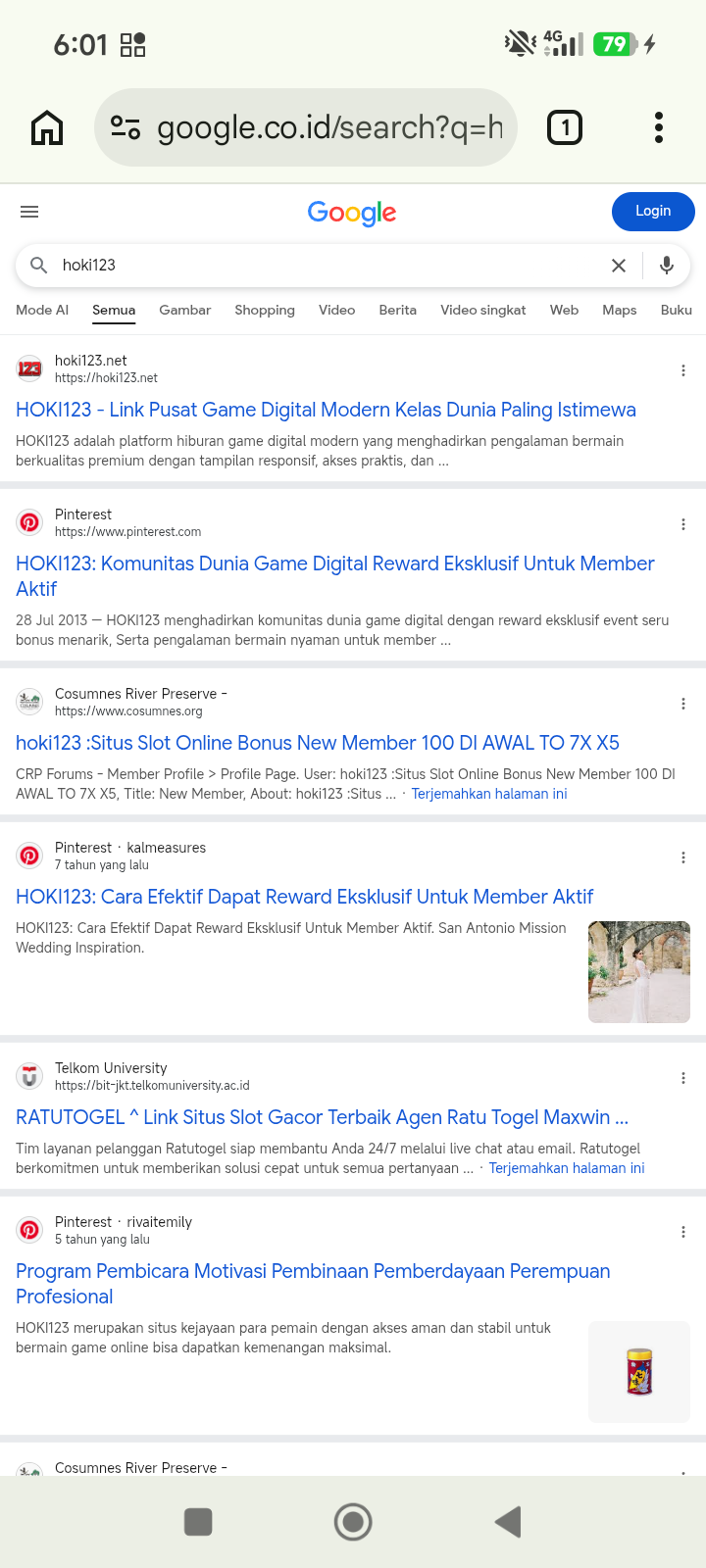Start voice search with the microphone
The image size is (706, 1568).
pyautogui.click(x=667, y=266)
